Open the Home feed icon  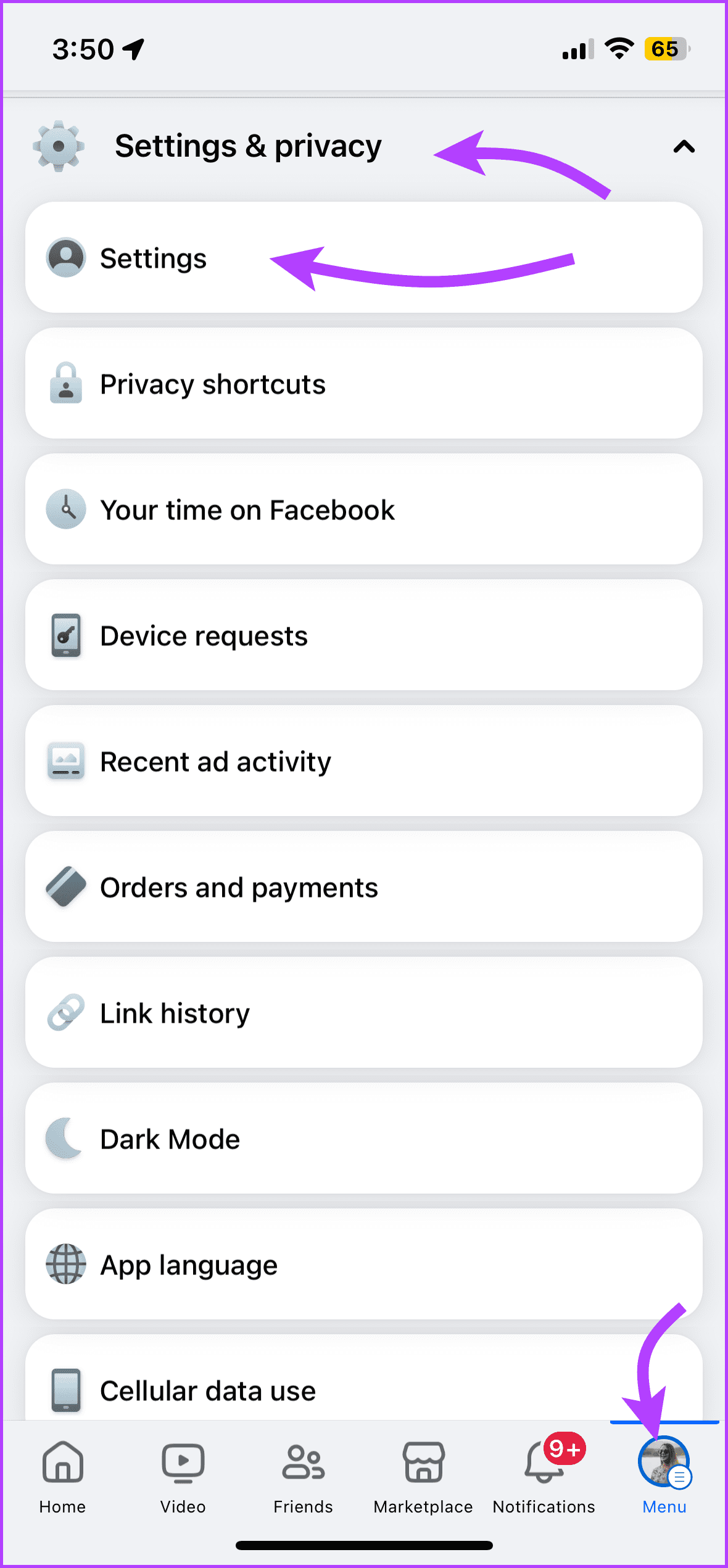pos(62,1463)
